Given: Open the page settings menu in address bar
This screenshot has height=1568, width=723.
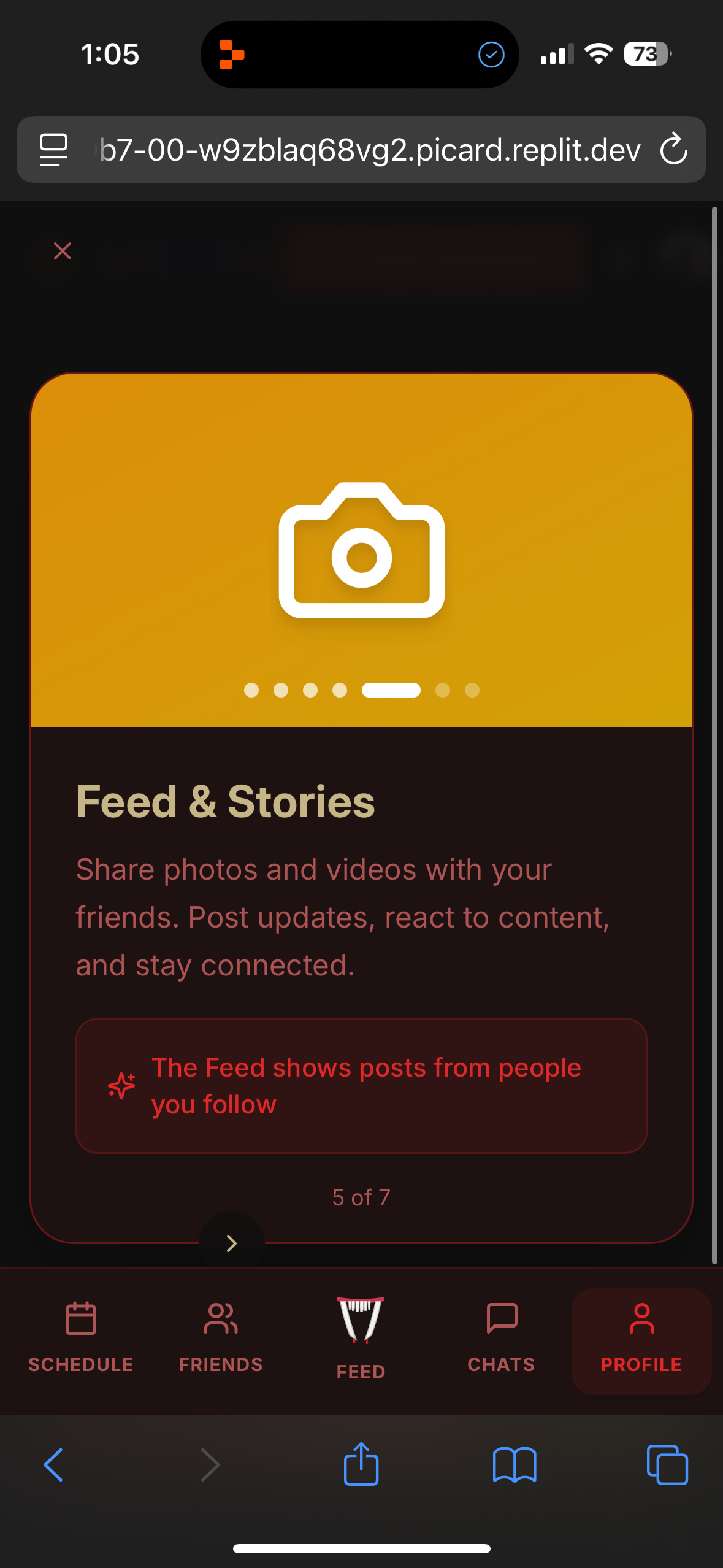Looking at the screenshot, I should pos(54,150).
